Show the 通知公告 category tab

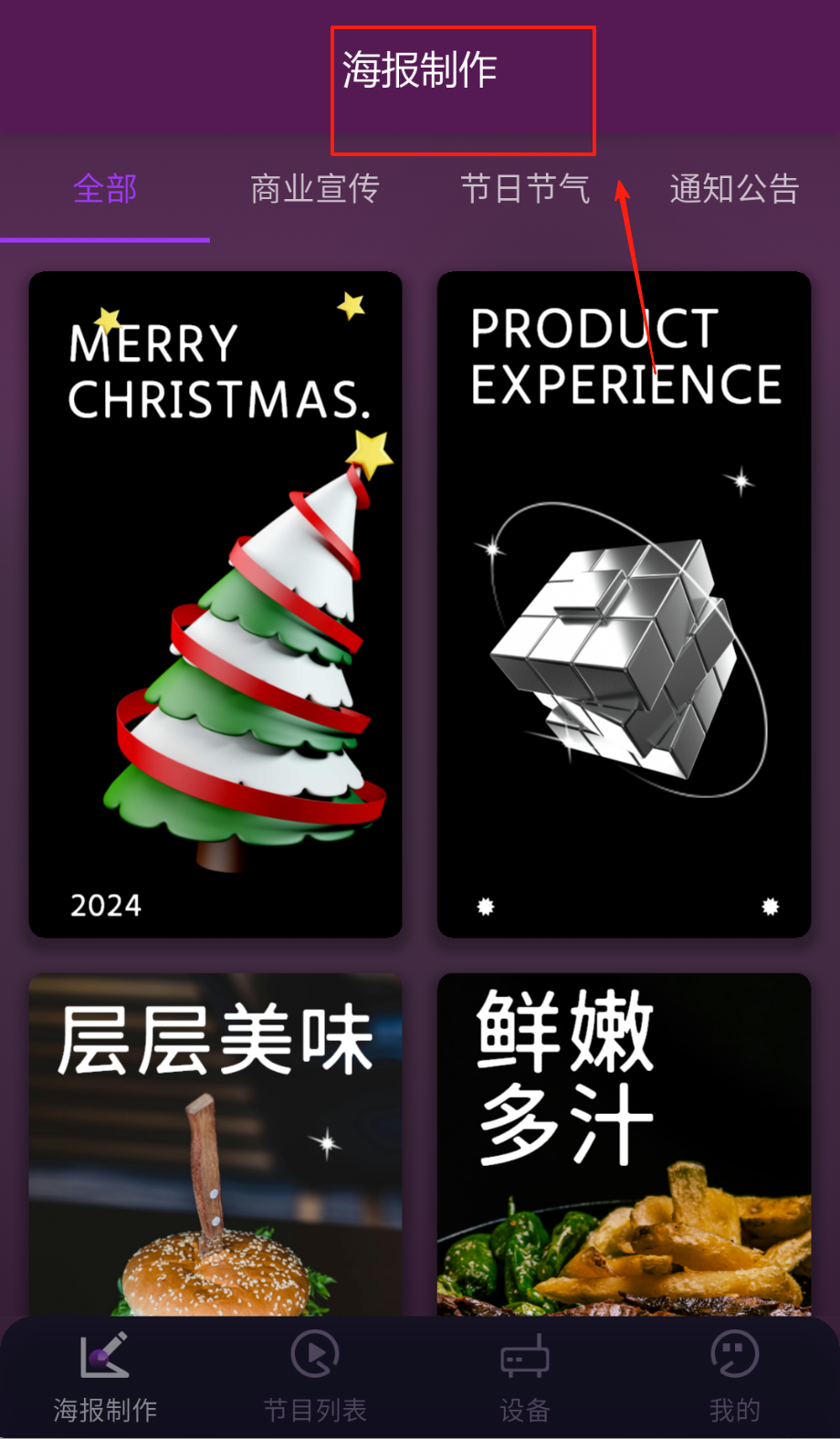click(x=734, y=190)
